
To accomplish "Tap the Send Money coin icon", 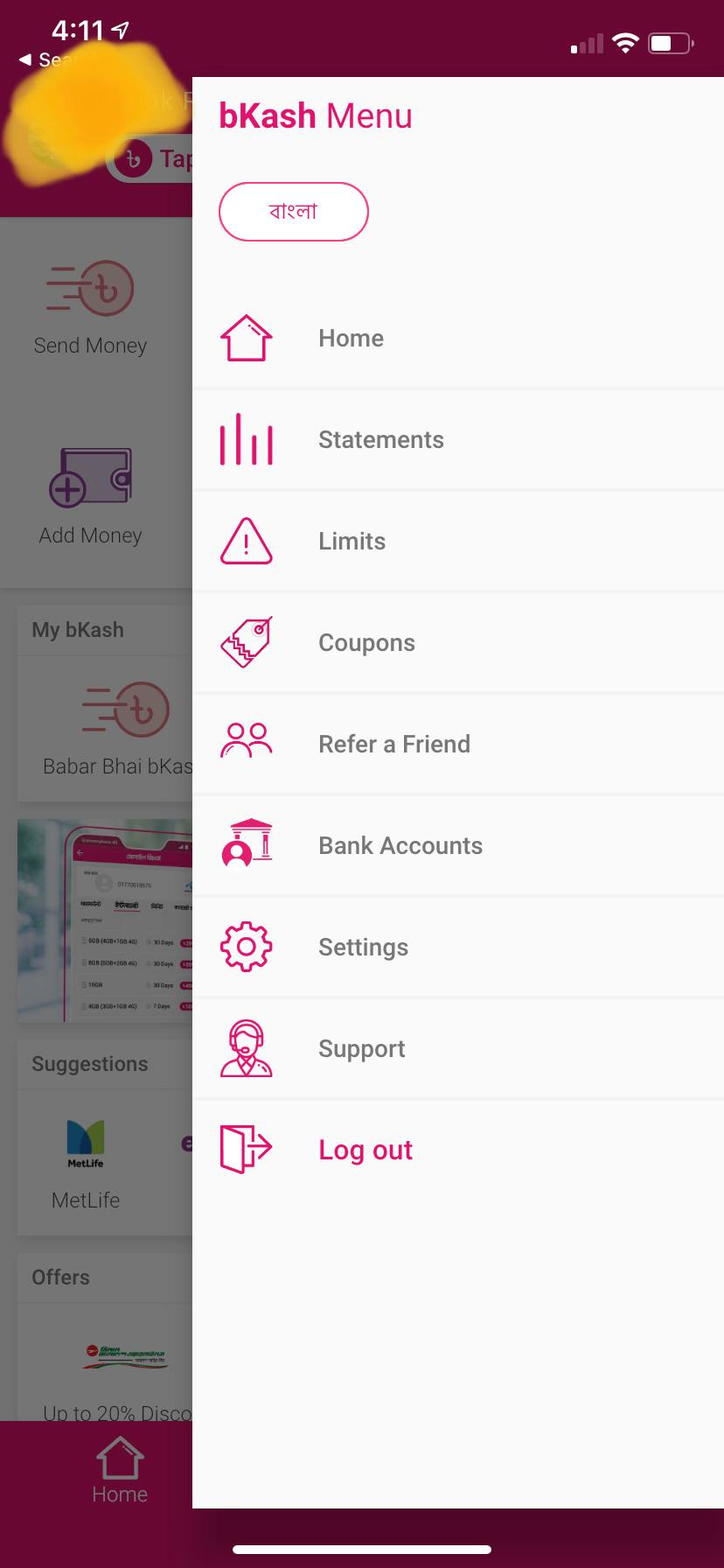I will coord(90,287).
